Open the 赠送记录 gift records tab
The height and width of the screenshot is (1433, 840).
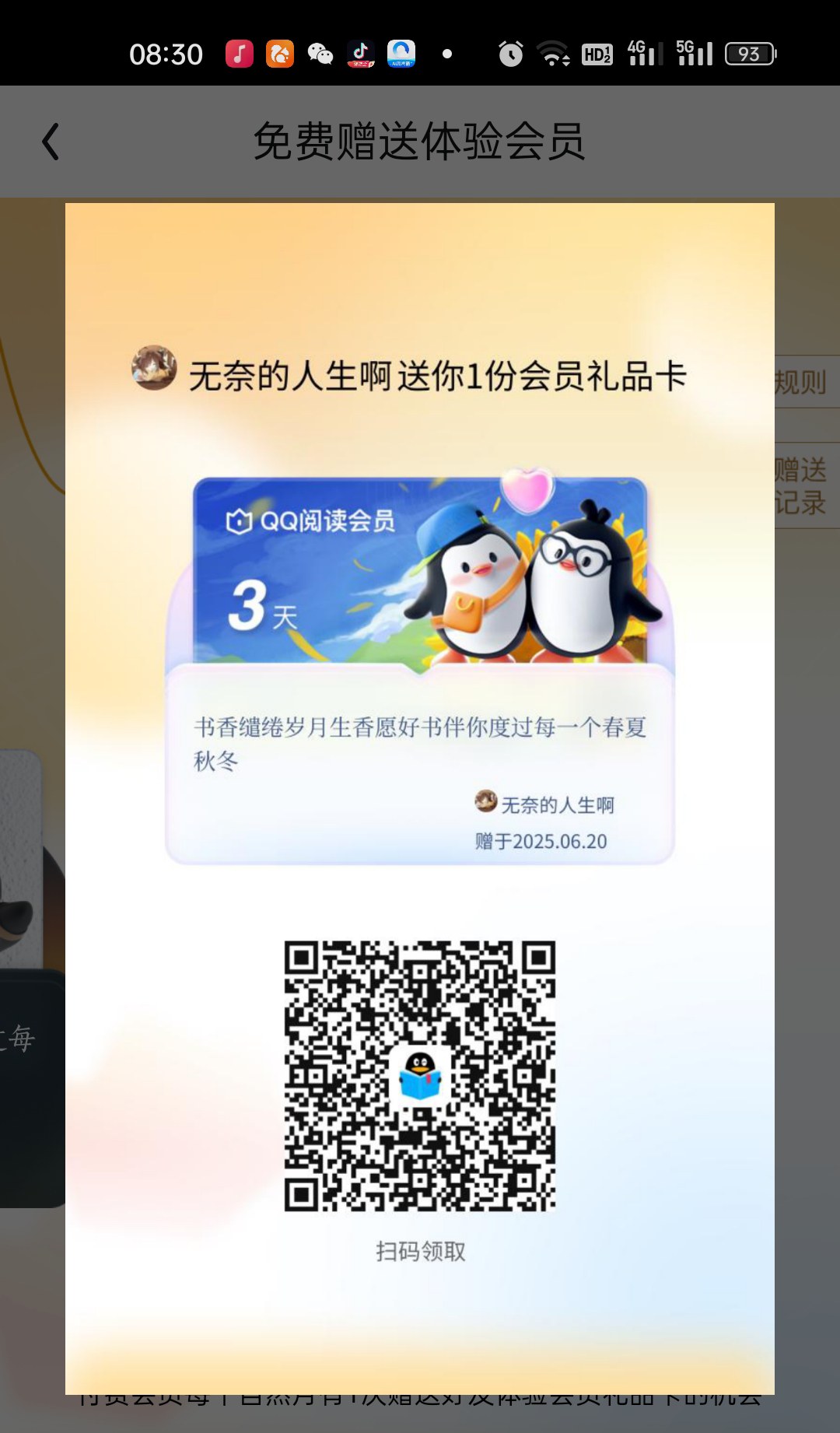pos(806,486)
